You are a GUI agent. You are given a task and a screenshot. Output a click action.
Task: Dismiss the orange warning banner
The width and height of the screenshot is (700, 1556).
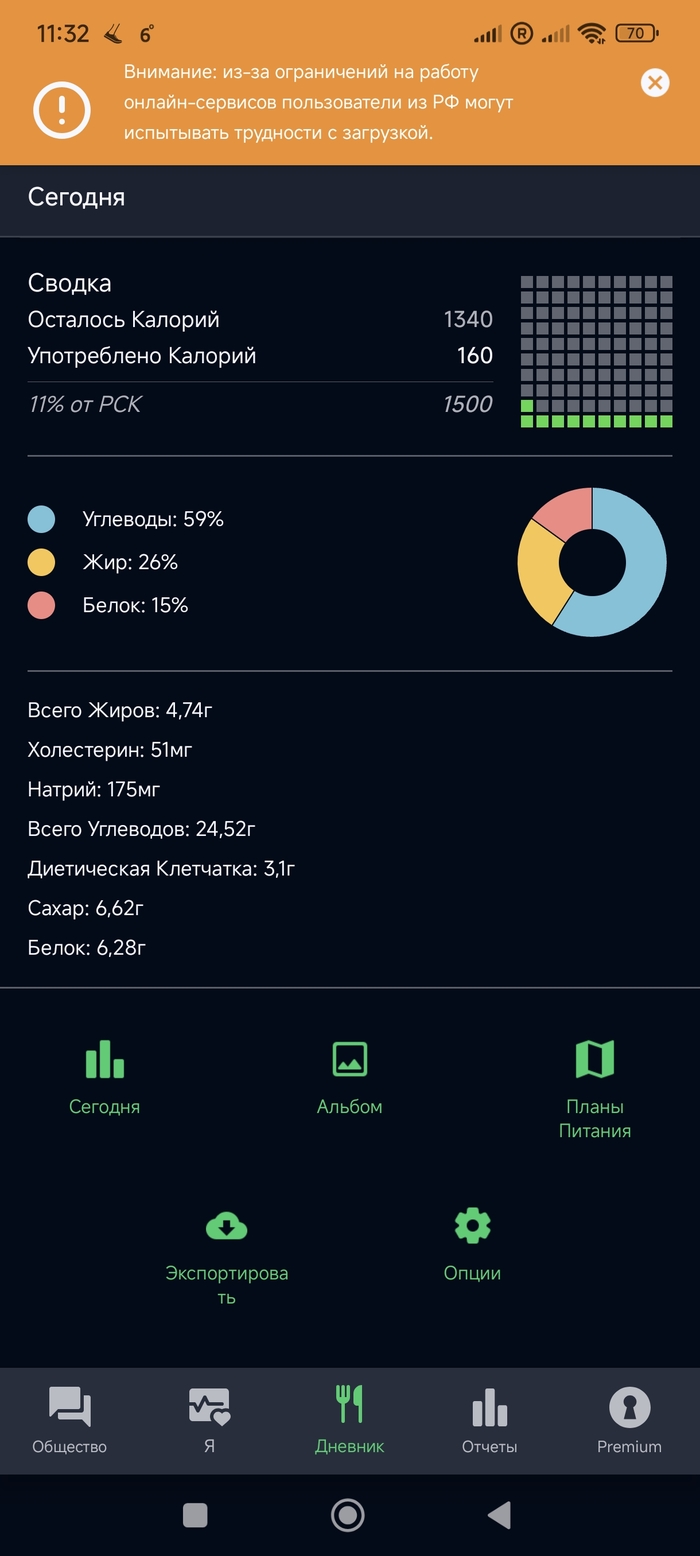655,83
